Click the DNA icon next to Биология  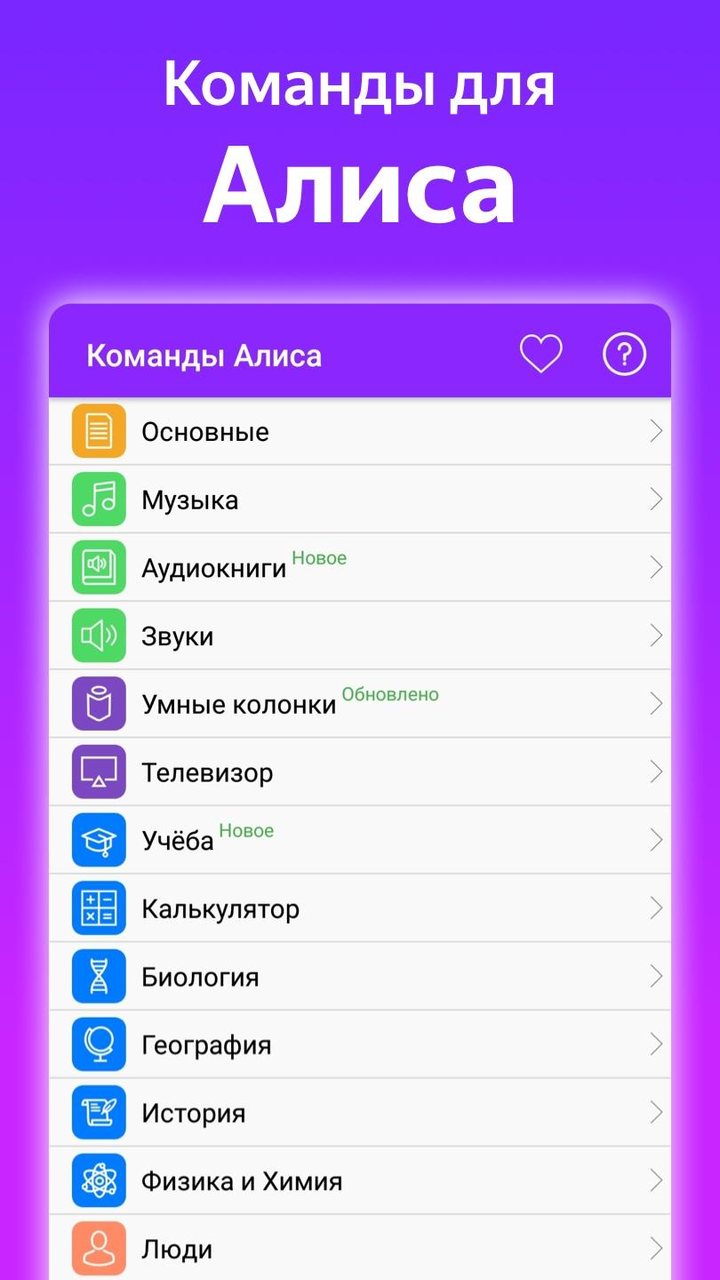click(97, 976)
